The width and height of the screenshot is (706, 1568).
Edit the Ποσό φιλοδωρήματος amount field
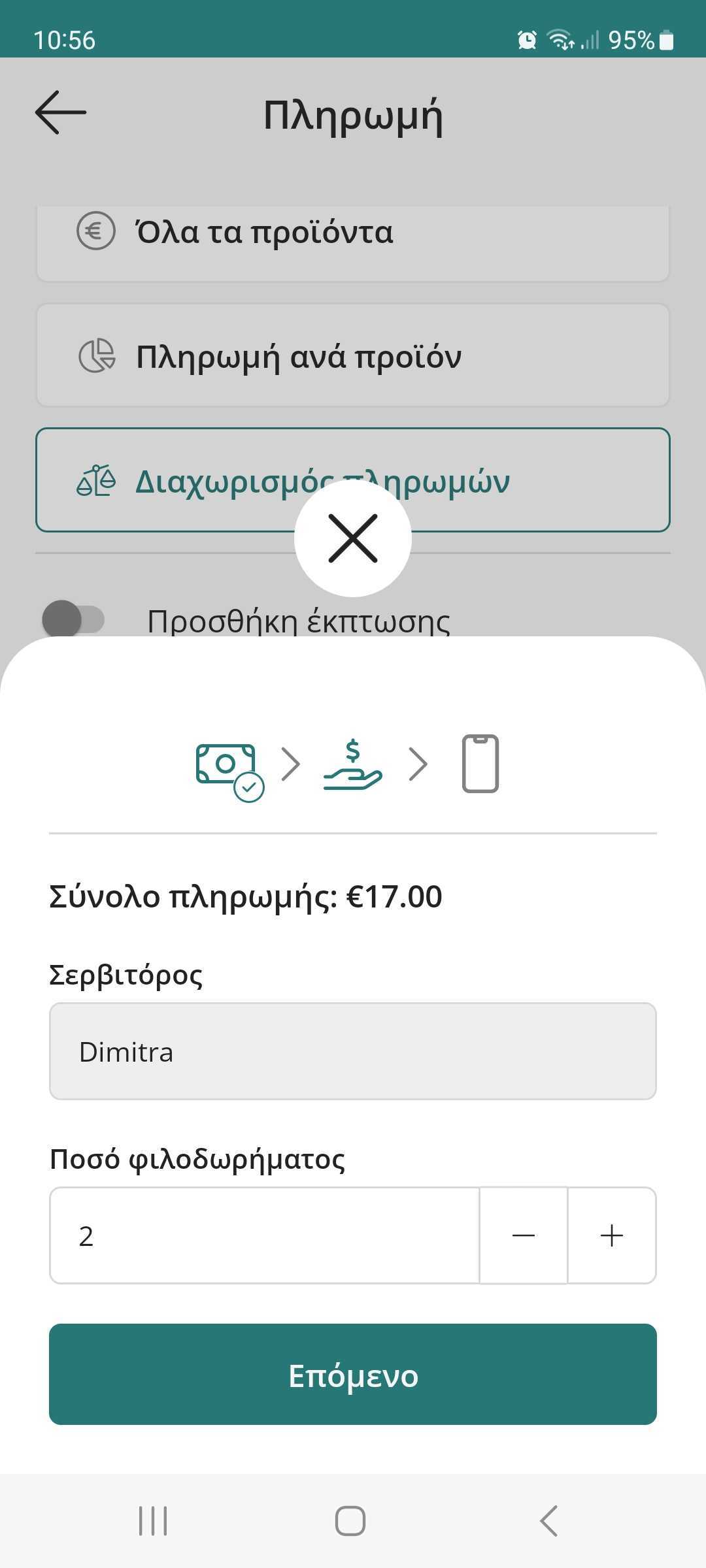click(265, 1235)
